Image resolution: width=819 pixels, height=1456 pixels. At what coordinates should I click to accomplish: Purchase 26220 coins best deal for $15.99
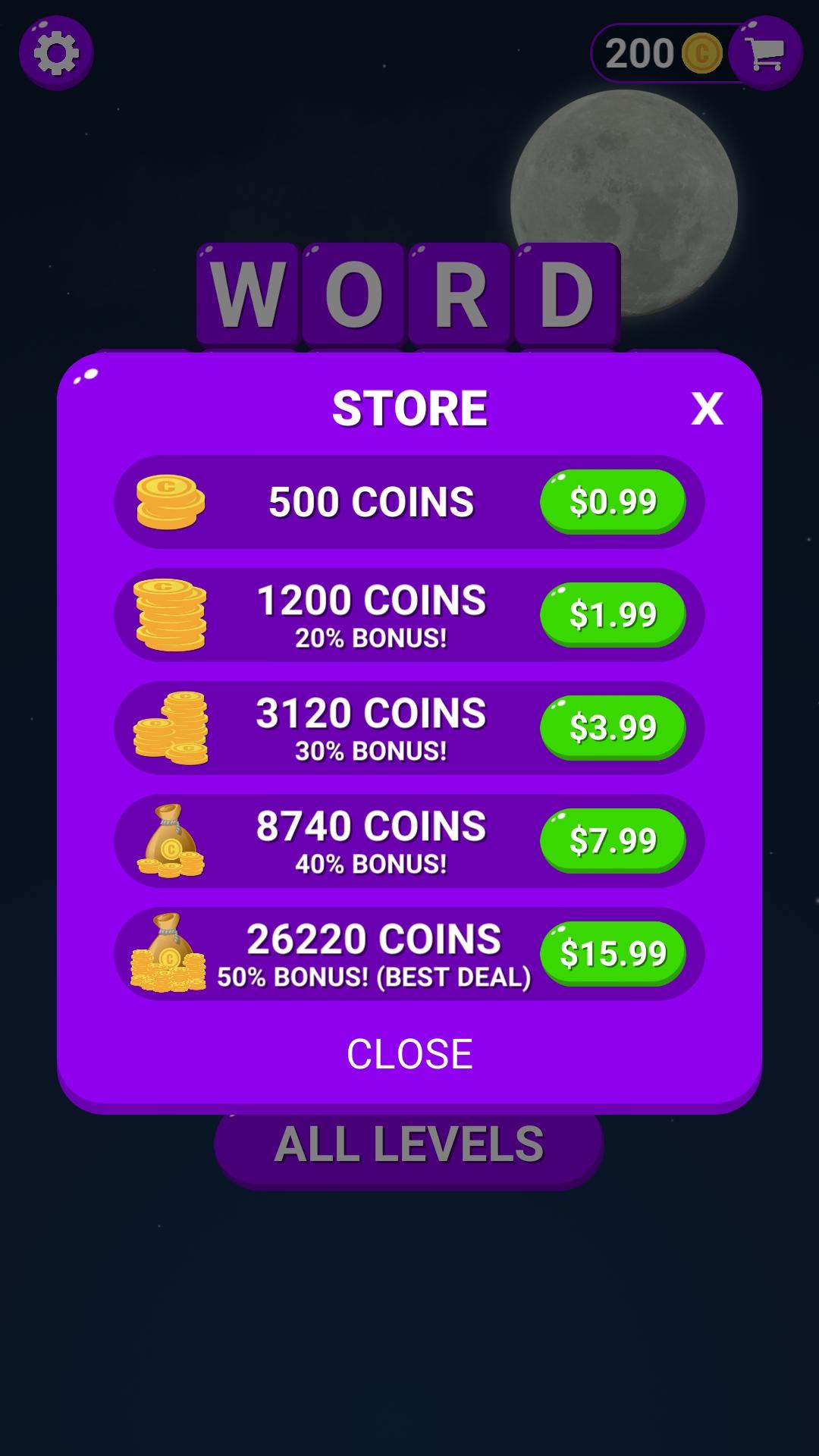pyautogui.click(x=613, y=953)
